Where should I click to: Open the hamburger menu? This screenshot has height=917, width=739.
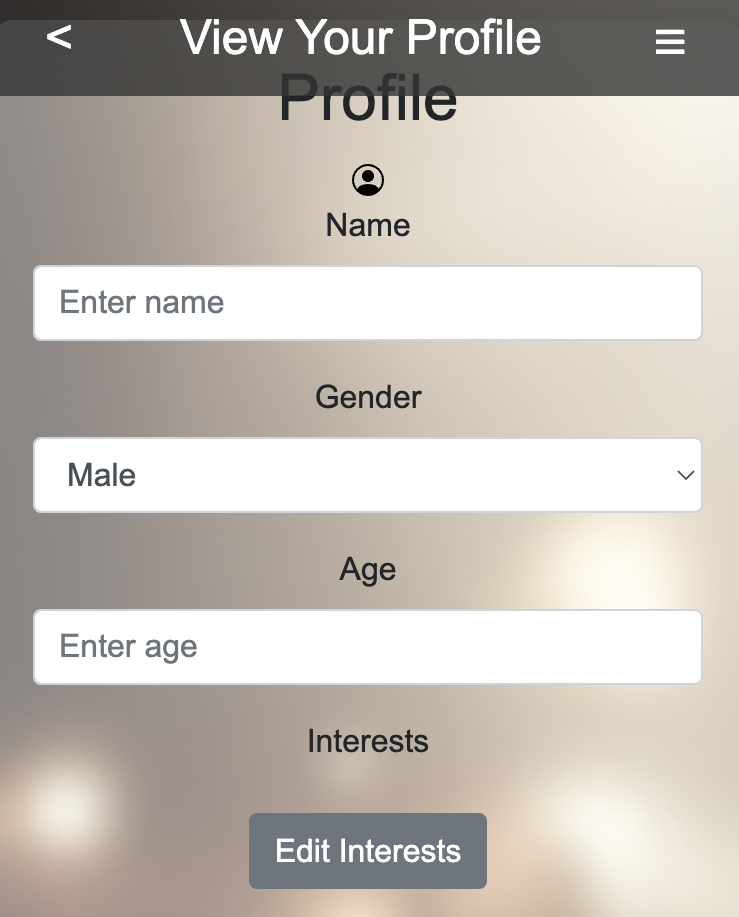pyautogui.click(x=670, y=42)
